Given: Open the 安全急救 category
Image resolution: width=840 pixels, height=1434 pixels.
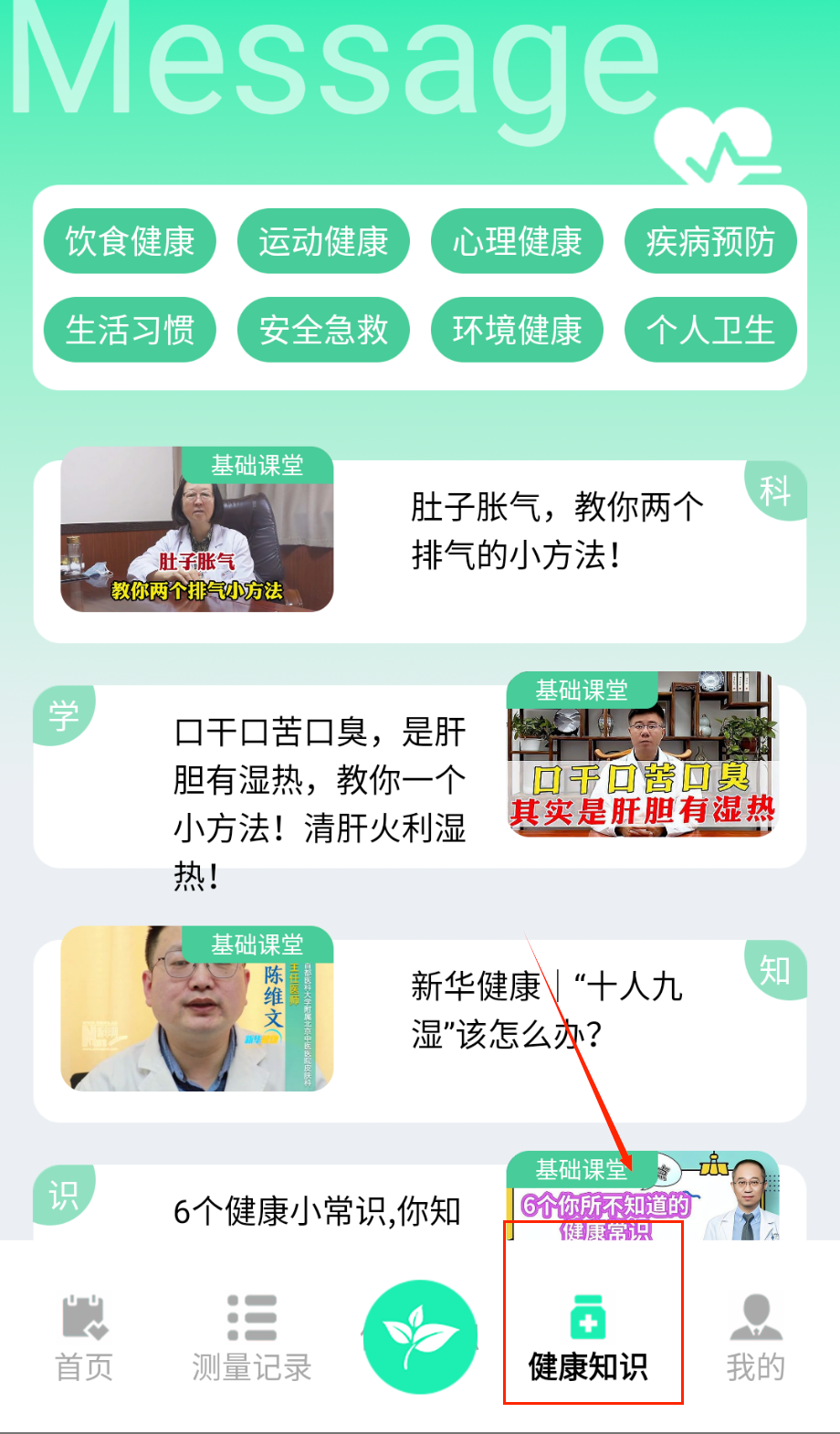Looking at the screenshot, I should tap(323, 330).
